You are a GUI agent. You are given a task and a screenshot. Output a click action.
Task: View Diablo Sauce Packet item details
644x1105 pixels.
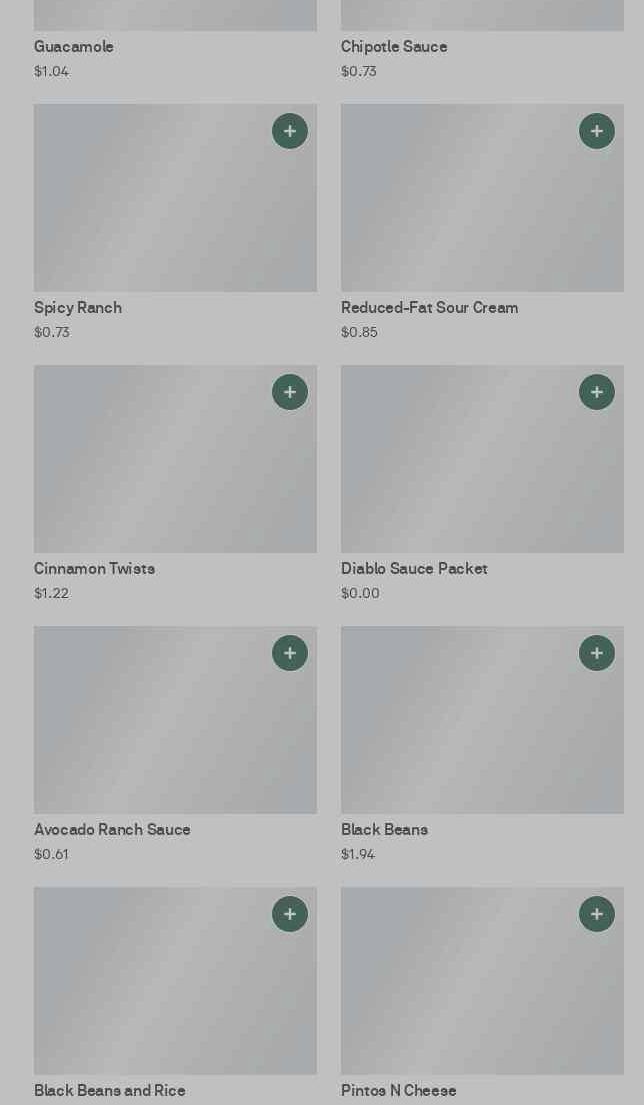click(x=460, y=470)
